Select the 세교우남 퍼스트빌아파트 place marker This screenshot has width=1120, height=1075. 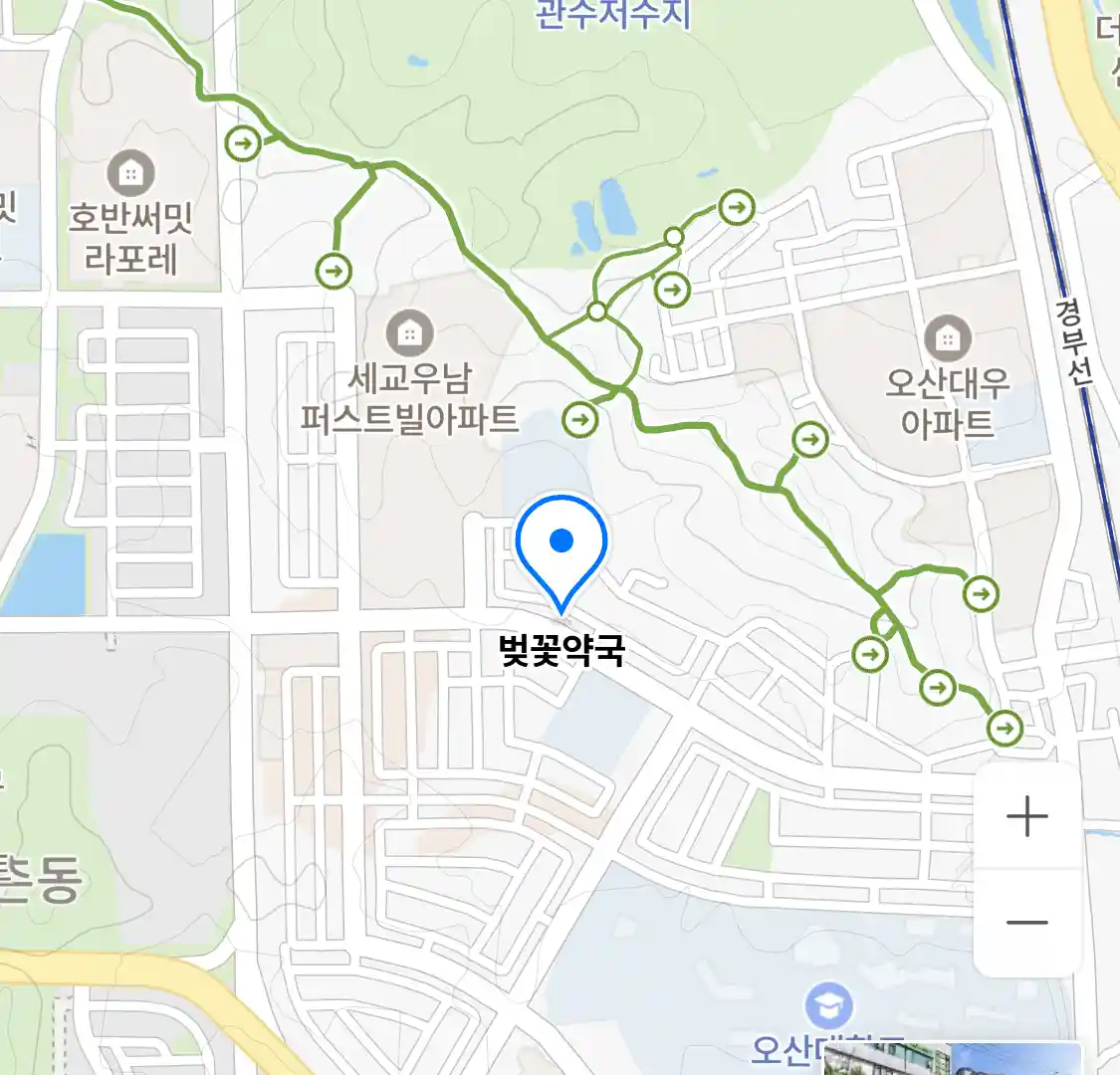click(x=409, y=331)
